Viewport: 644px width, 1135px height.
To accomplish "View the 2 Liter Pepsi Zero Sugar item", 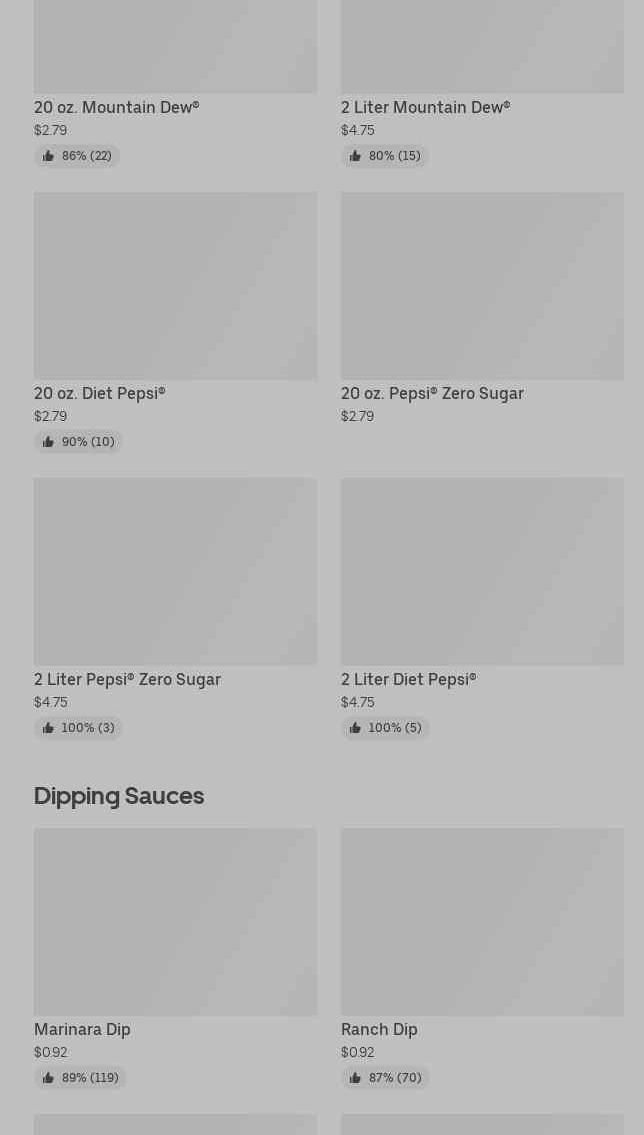I will point(175,608).
